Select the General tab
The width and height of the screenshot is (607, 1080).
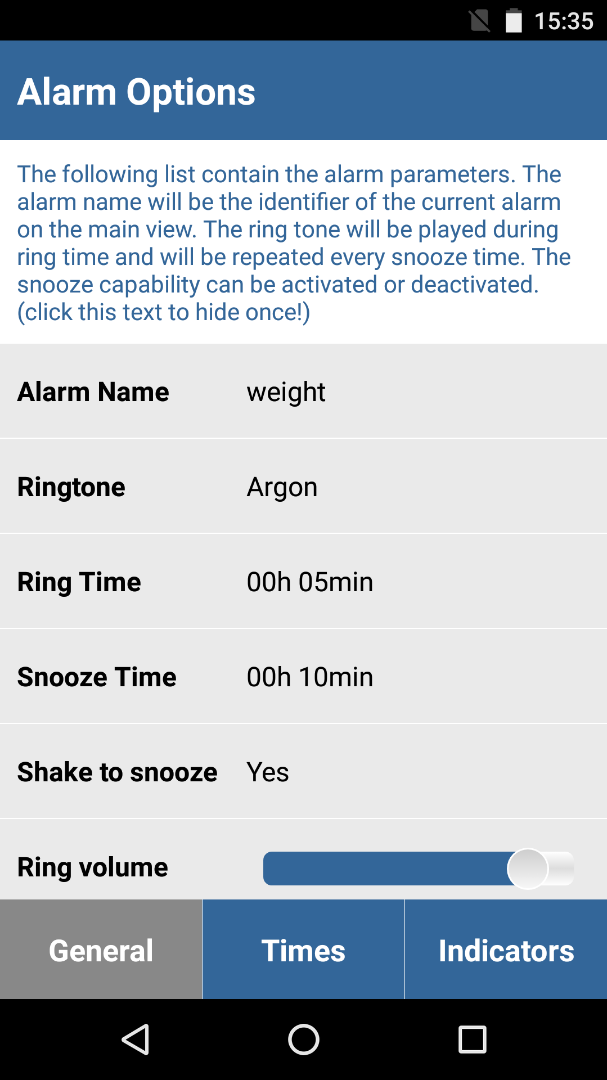(x=101, y=949)
